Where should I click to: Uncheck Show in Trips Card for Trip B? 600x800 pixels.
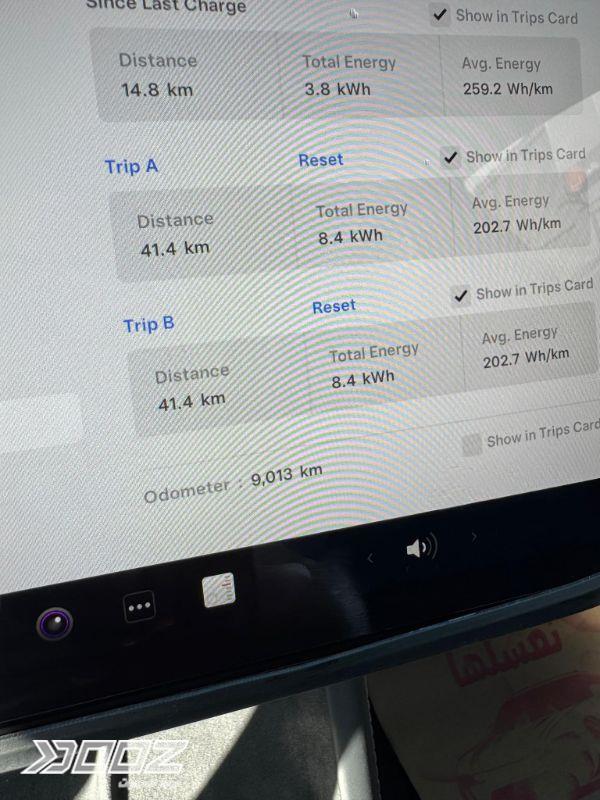(461, 295)
